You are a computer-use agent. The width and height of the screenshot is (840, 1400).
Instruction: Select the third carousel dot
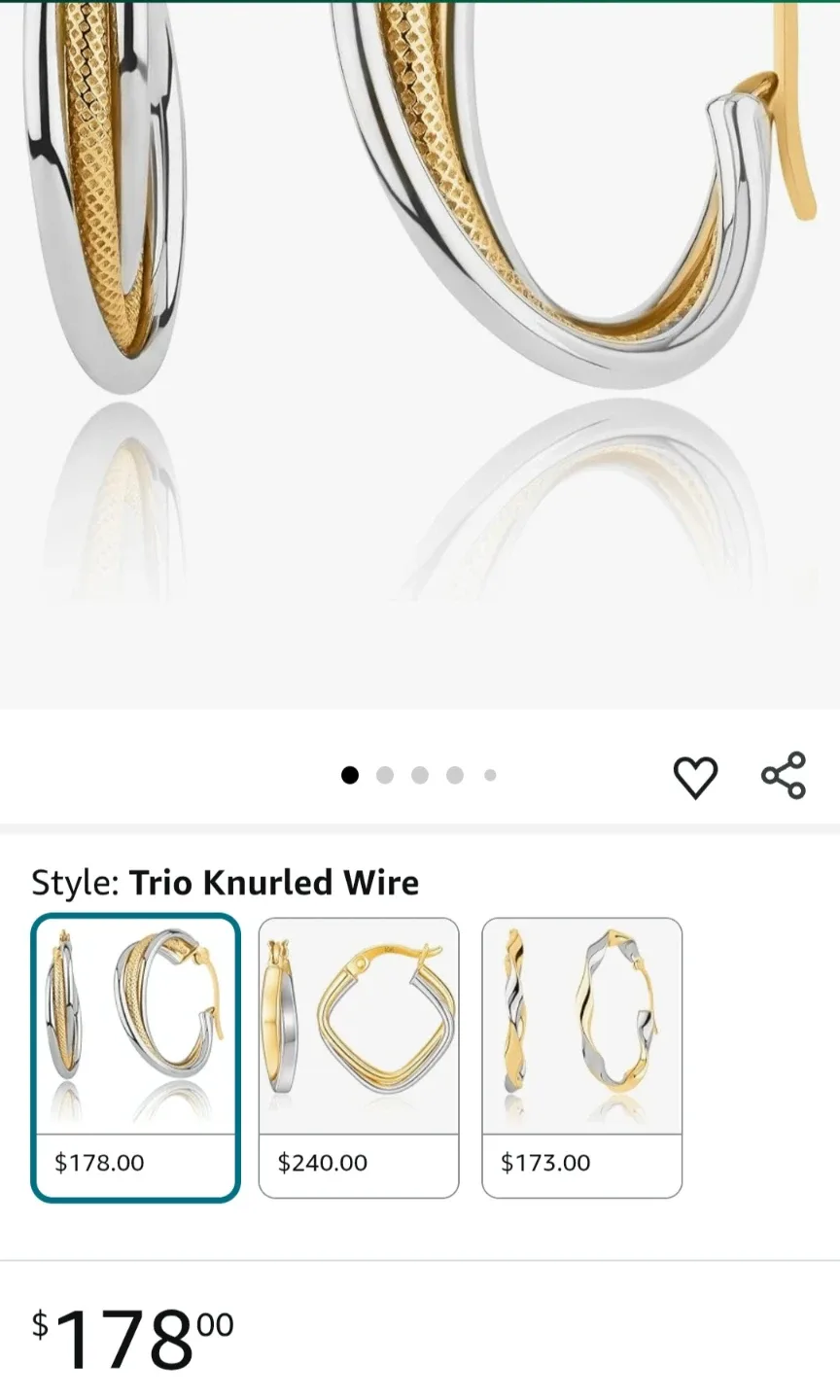coord(419,775)
